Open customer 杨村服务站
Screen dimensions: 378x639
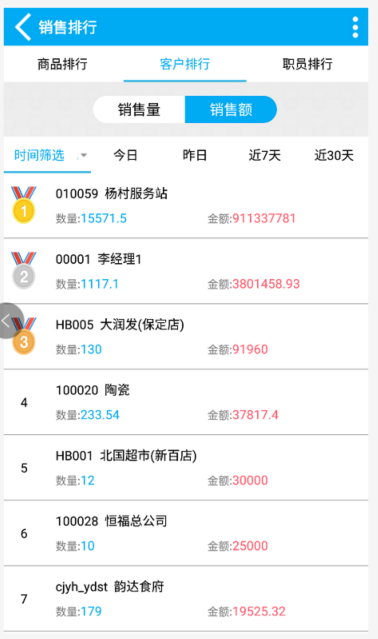pos(186,205)
